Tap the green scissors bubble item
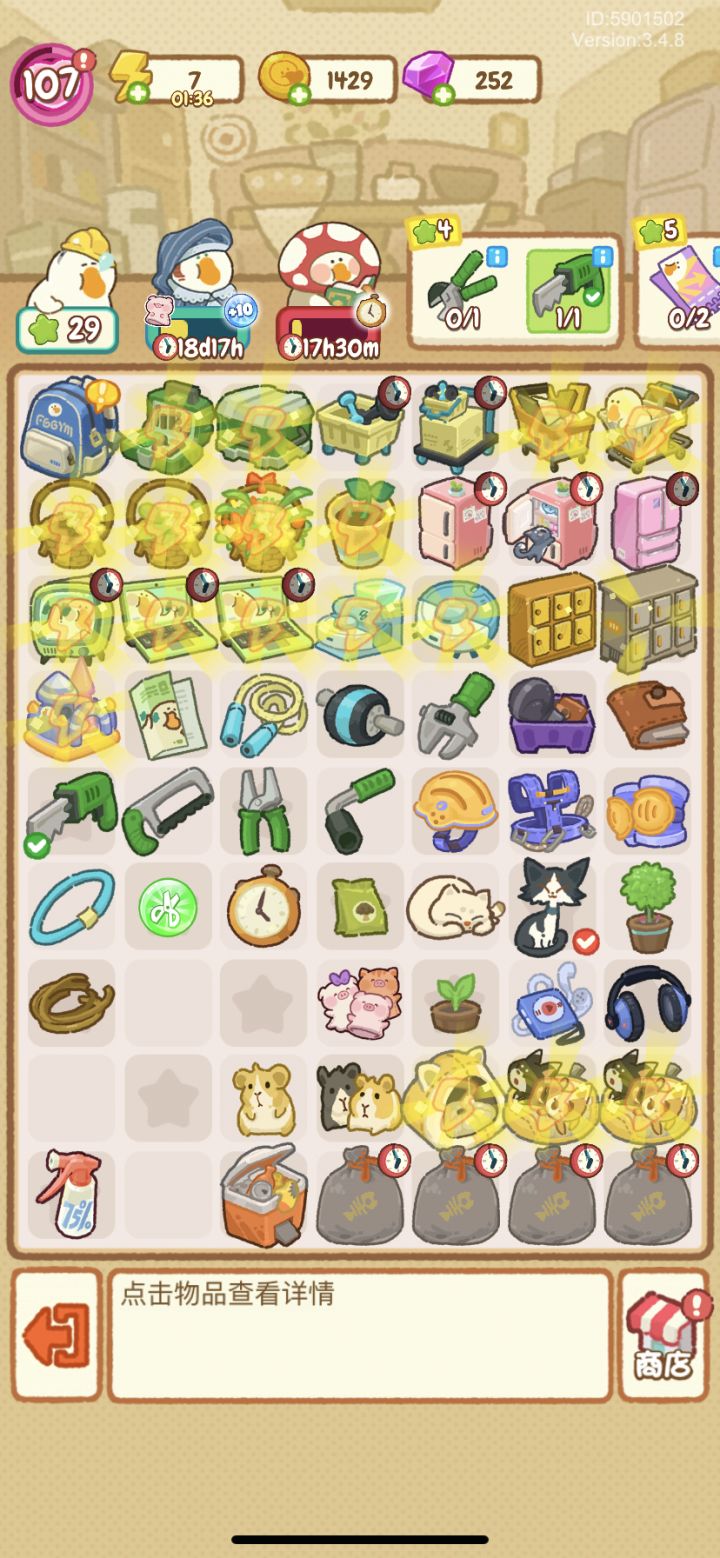 click(x=166, y=907)
